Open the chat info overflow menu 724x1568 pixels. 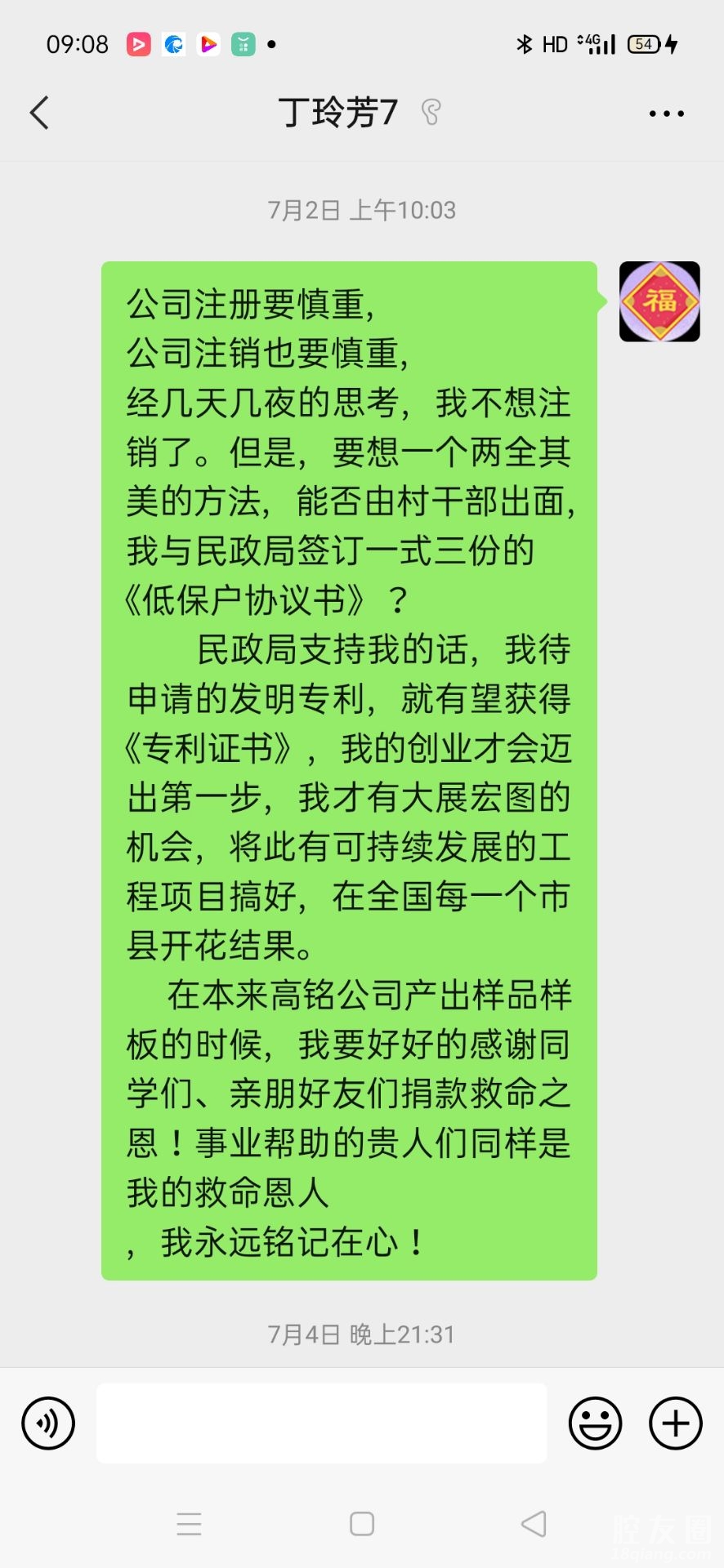666,114
